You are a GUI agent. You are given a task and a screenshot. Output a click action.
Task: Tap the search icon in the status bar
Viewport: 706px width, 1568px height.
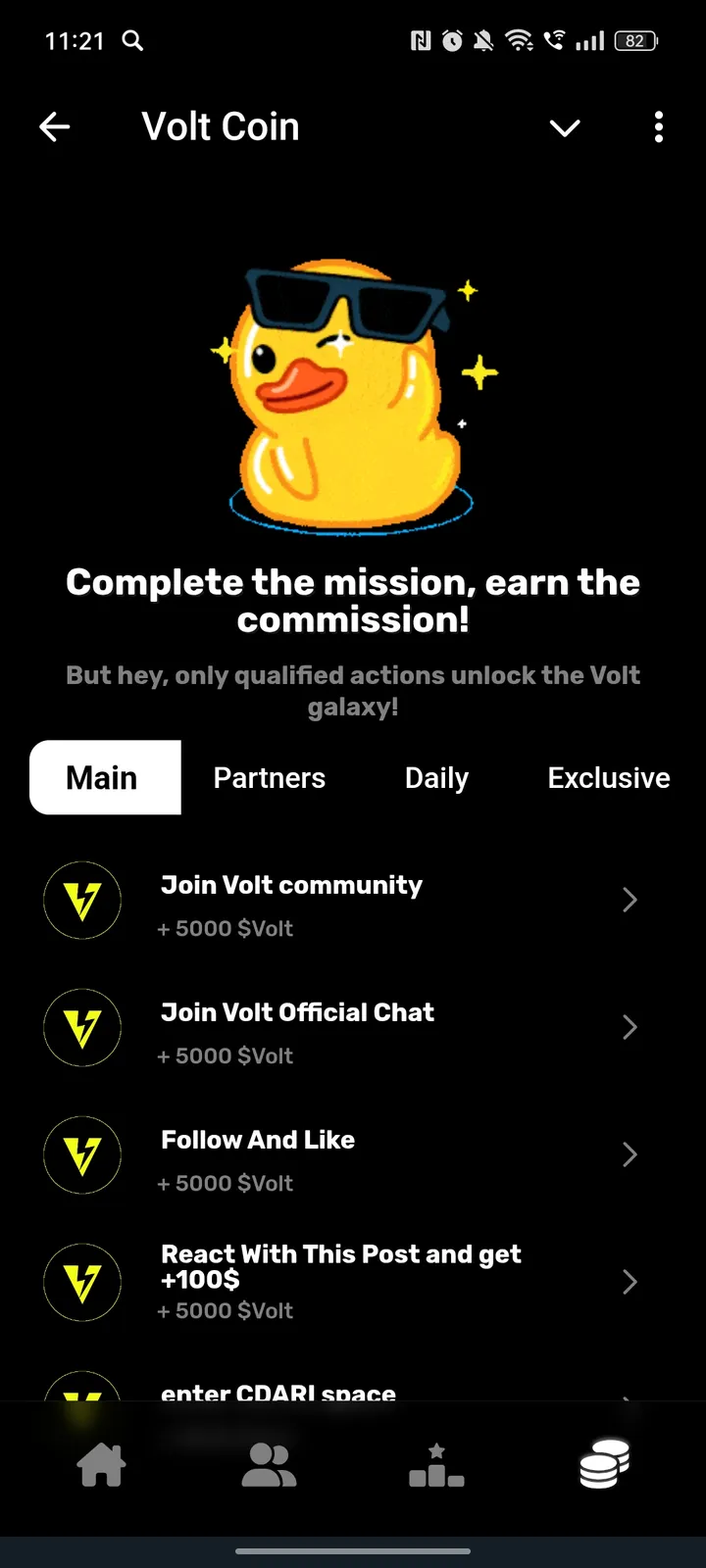[x=132, y=41]
